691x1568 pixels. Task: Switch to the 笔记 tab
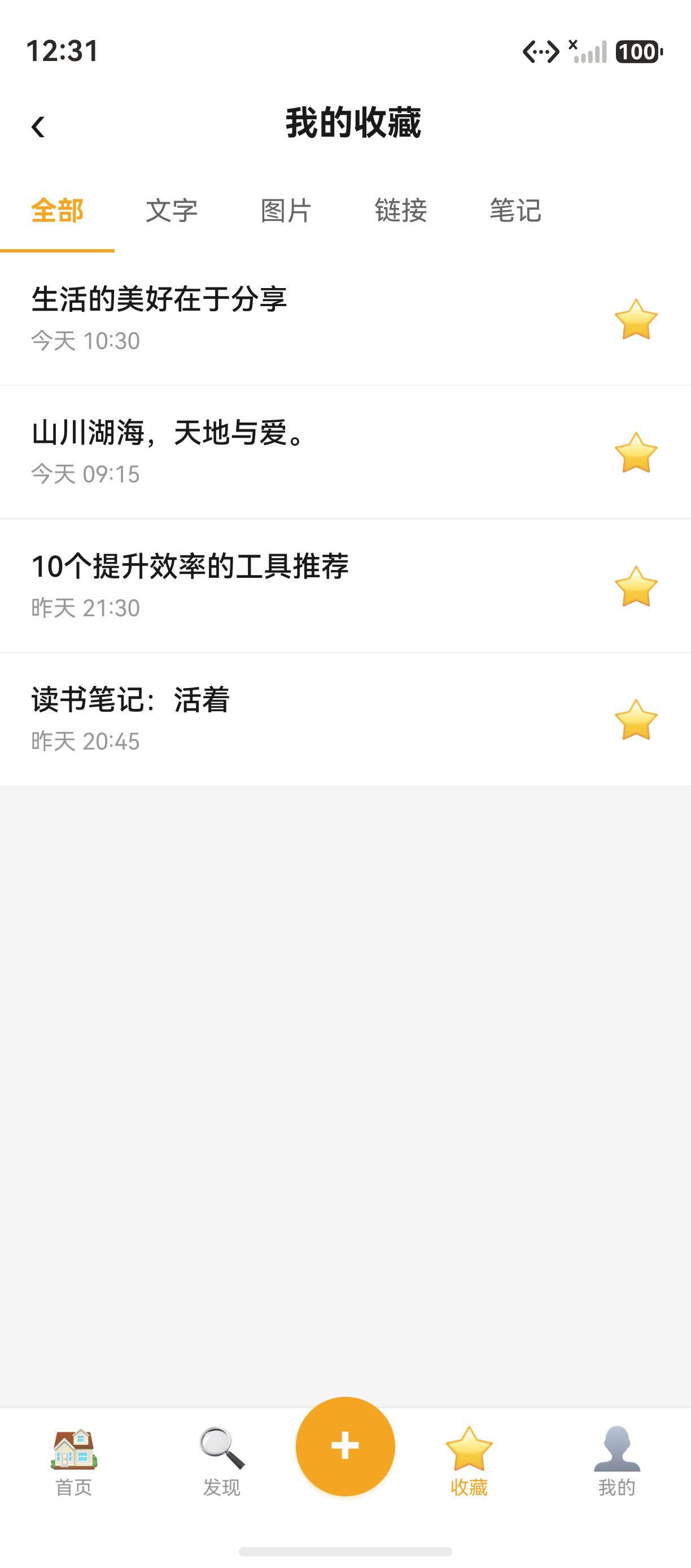(x=515, y=211)
